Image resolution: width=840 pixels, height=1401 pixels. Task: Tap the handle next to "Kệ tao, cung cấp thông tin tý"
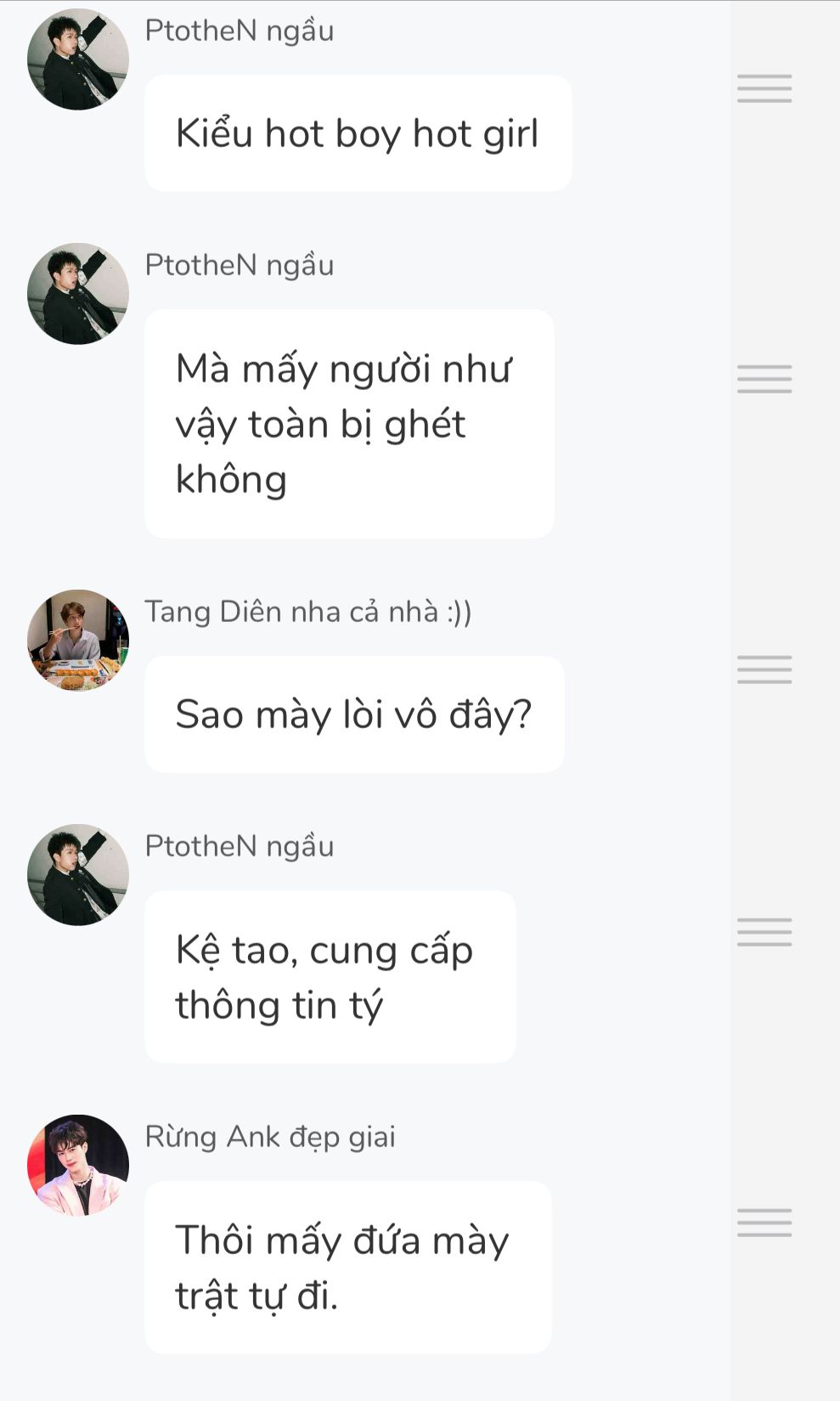tap(764, 932)
